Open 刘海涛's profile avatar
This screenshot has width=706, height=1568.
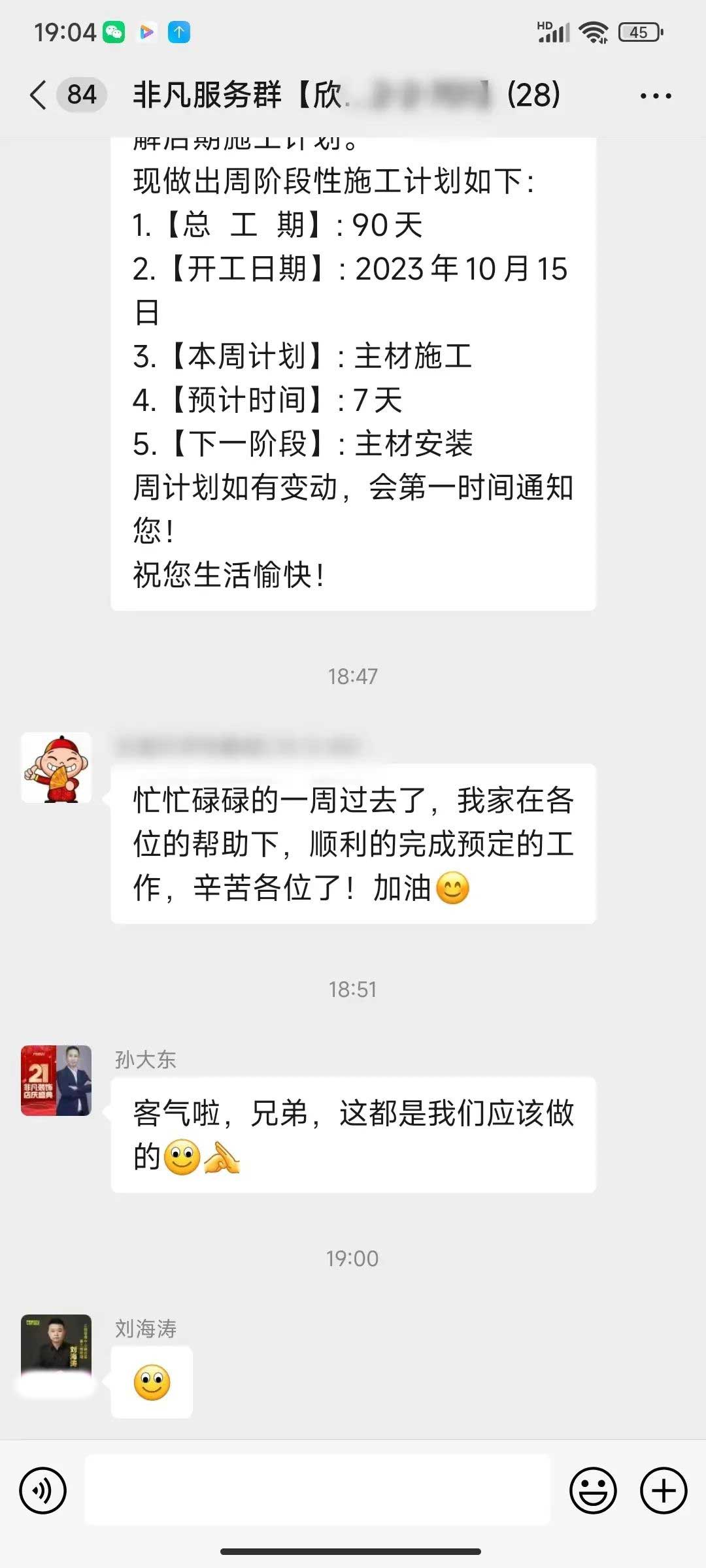pyautogui.click(x=56, y=1349)
